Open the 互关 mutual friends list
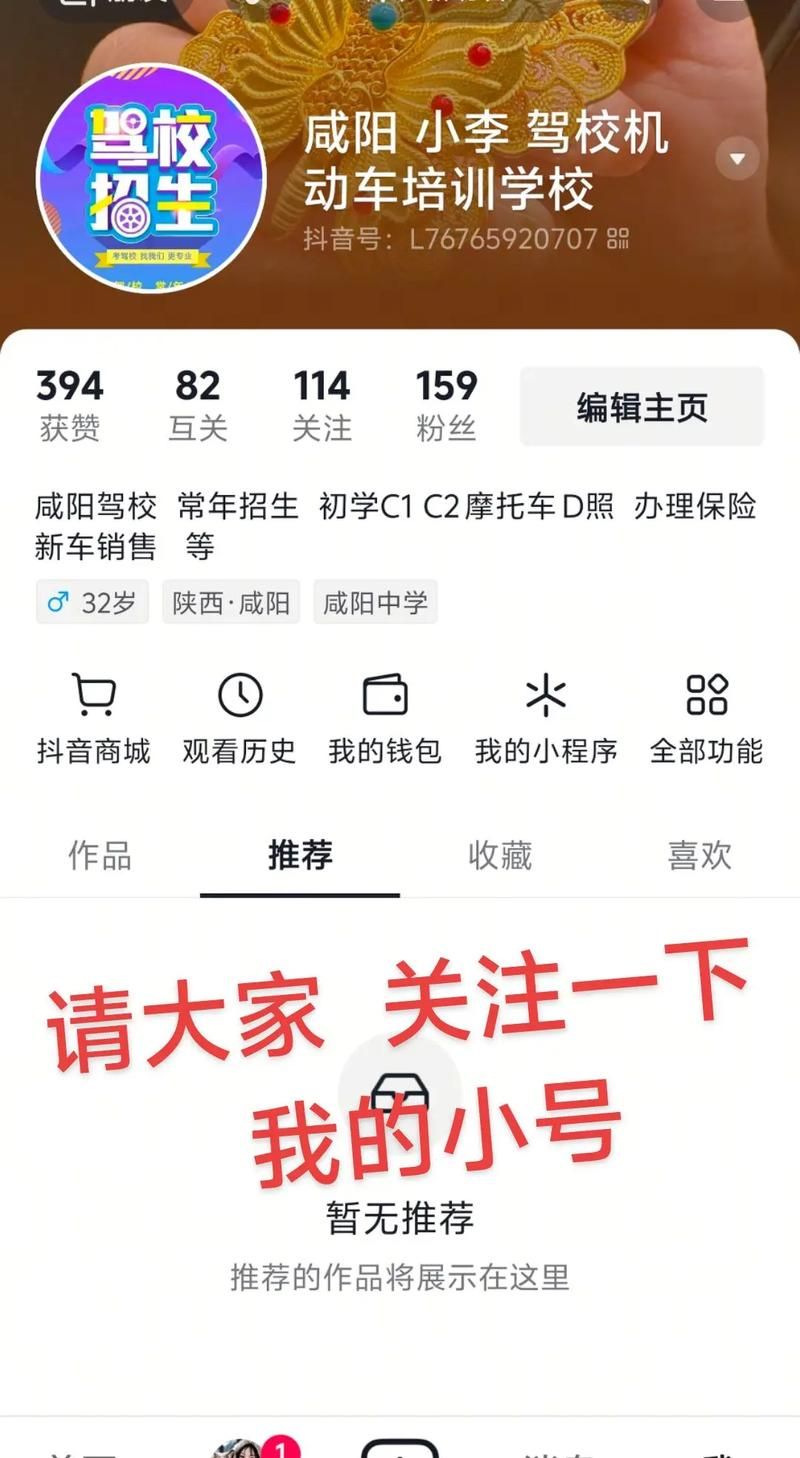The width and height of the screenshot is (800, 1458). coord(197,405)
